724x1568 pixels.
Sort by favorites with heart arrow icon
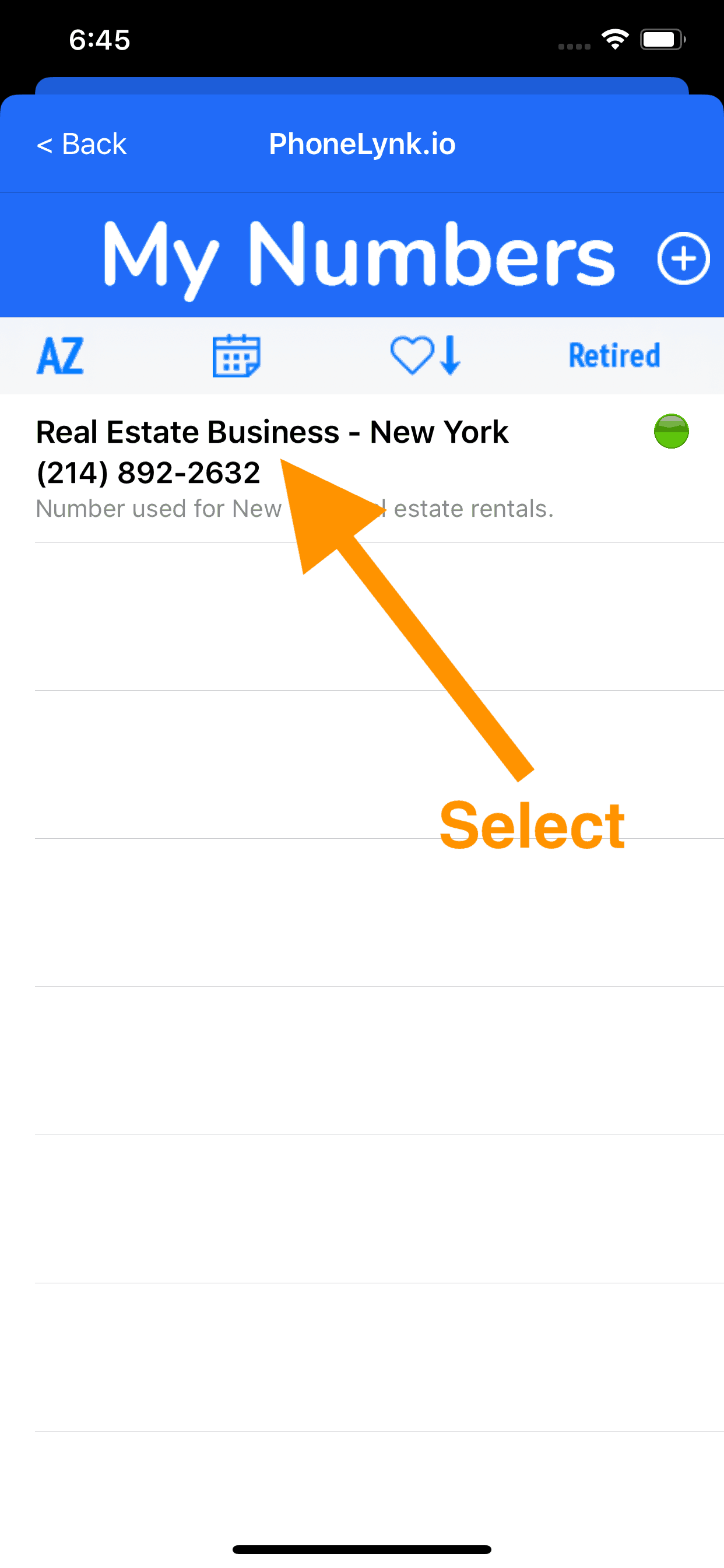[426, 355]
